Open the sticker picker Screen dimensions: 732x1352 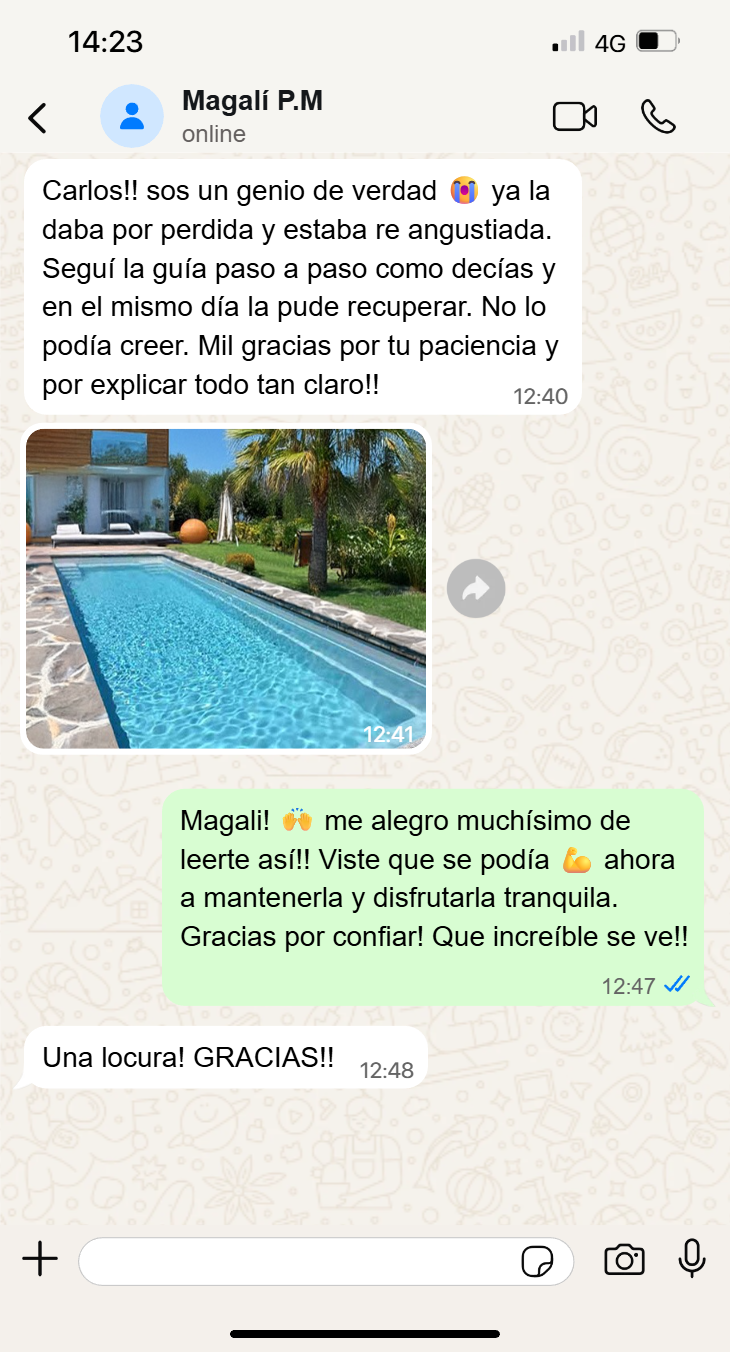(x=538, y=1261)
